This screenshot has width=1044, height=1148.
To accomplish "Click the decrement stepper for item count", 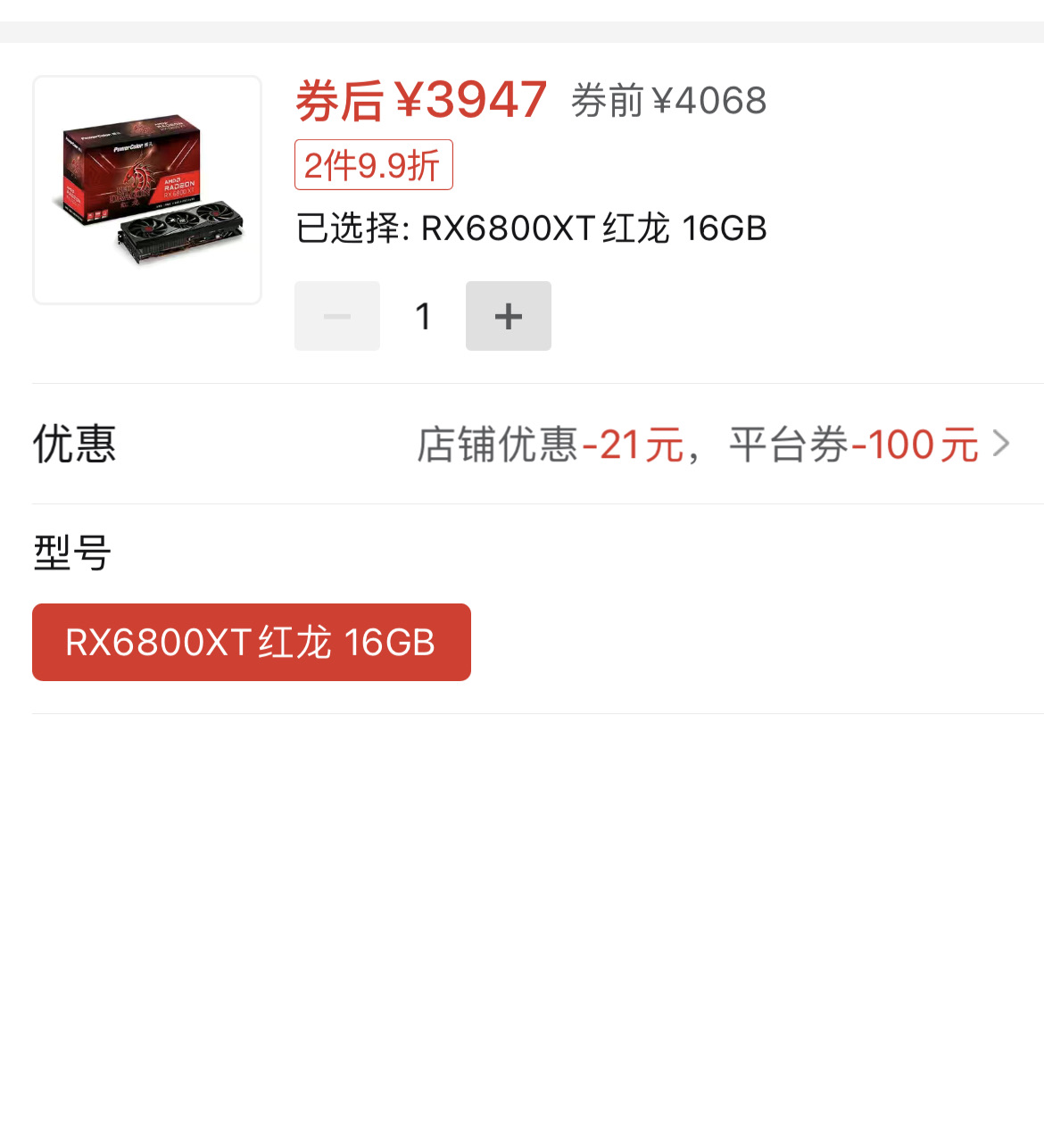I will [336, 315].
